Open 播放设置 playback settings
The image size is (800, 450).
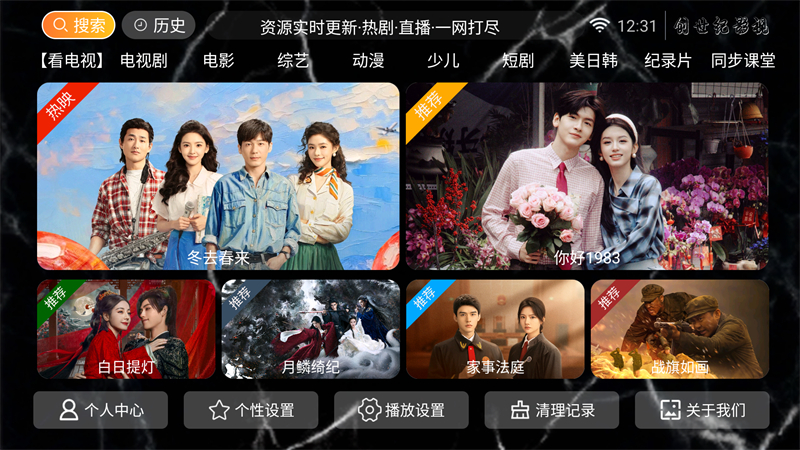click(401, 410)
